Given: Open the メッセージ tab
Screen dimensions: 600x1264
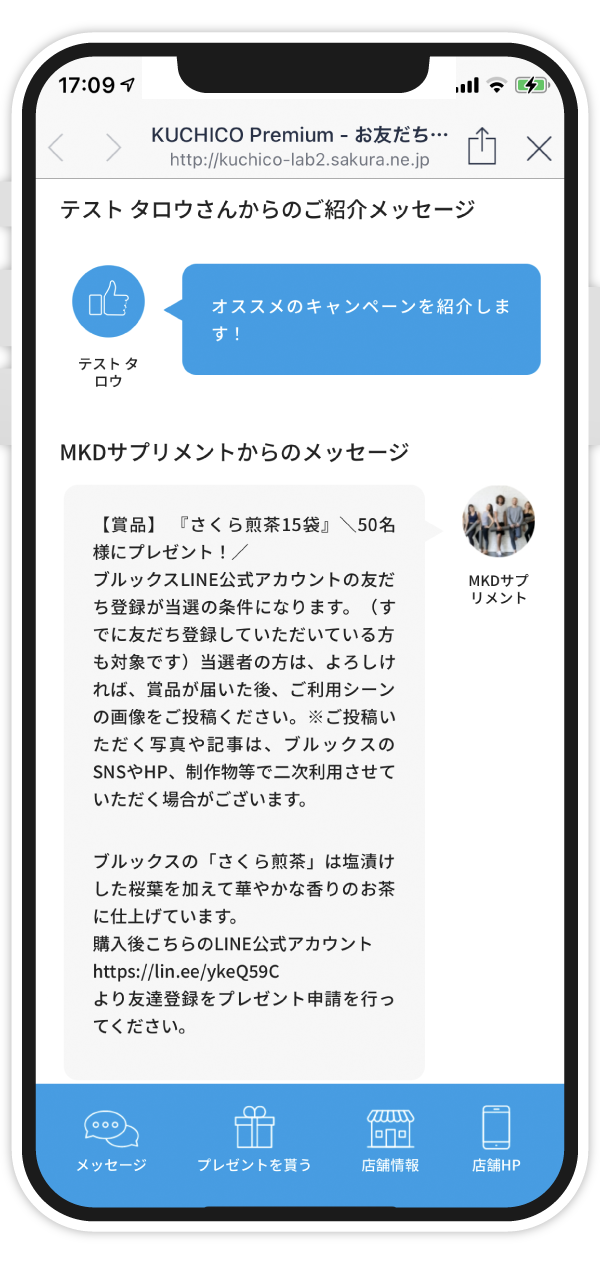Looking at the screenshot, I should tap(111, 1140).
